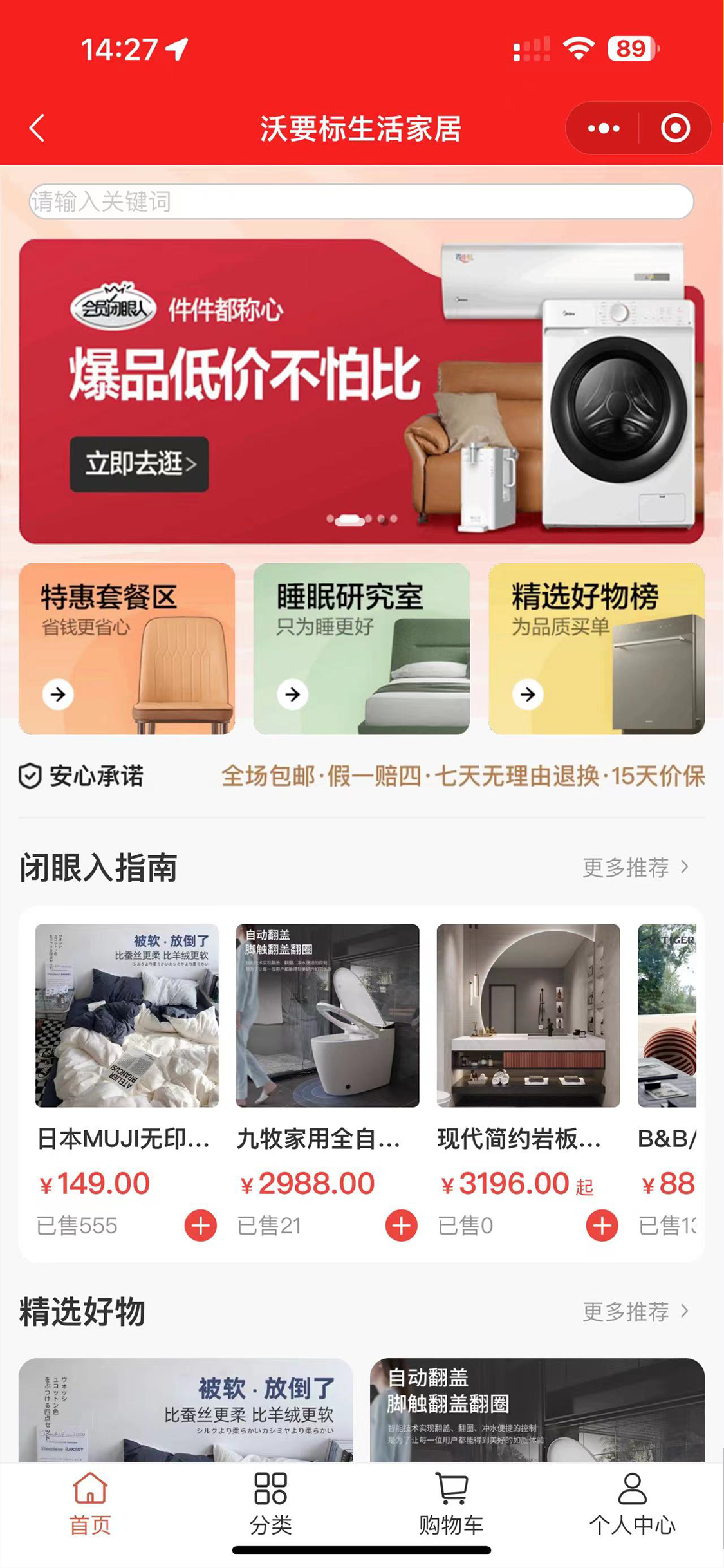Open the 爆品低价不怕比 promo banner
Image resolution: width=724 pixels, height=1568 pixels.
pos(360,391)
